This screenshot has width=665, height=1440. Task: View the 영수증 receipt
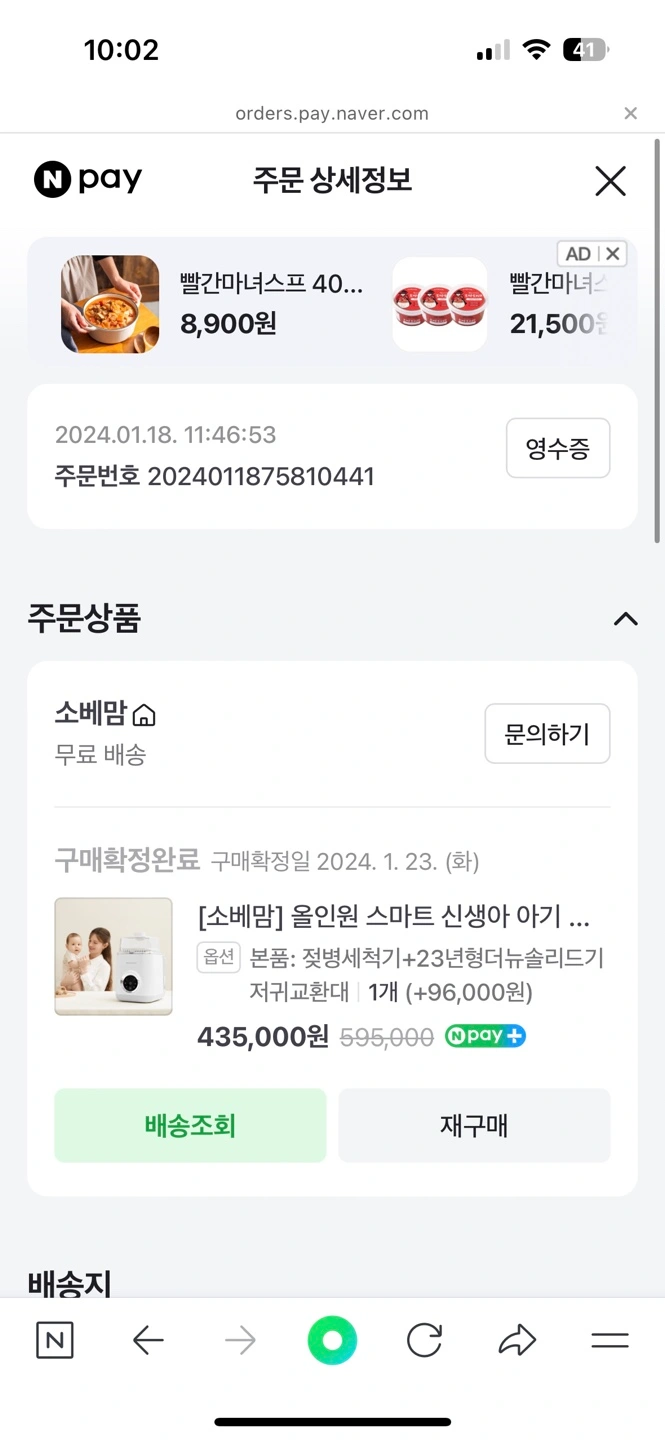(x=557, y=448)
